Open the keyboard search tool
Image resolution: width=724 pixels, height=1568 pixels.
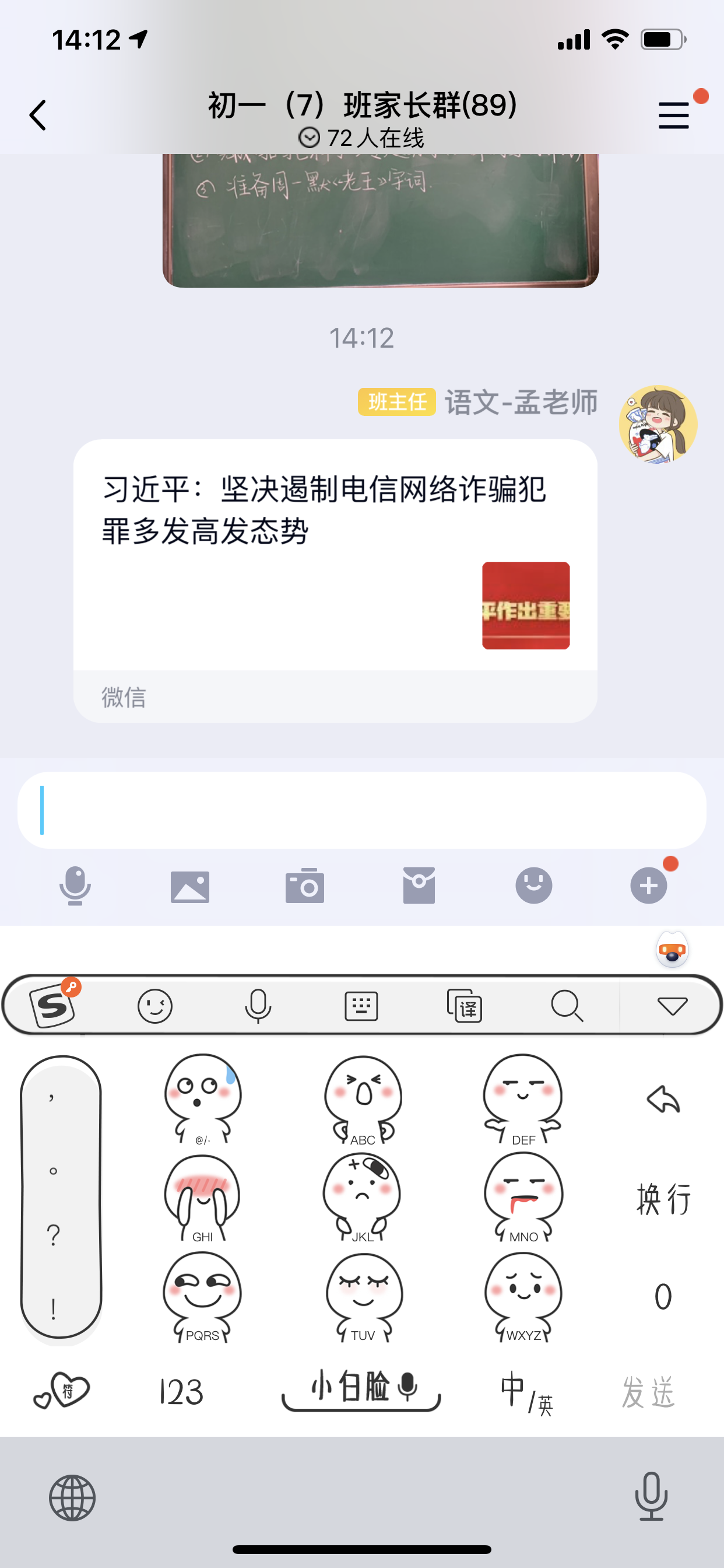tap(567, 1006)
